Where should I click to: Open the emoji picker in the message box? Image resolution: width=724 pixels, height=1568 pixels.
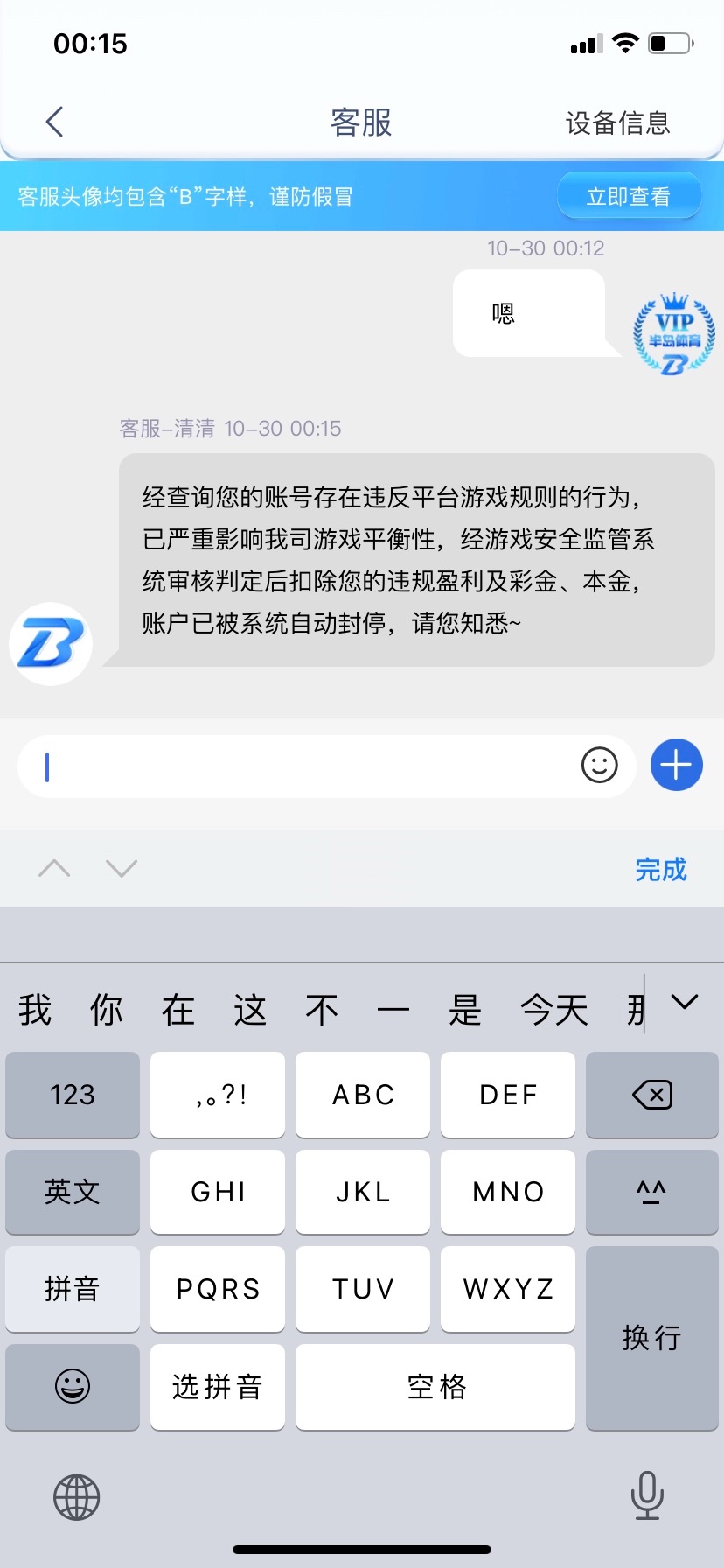(600, 766)
